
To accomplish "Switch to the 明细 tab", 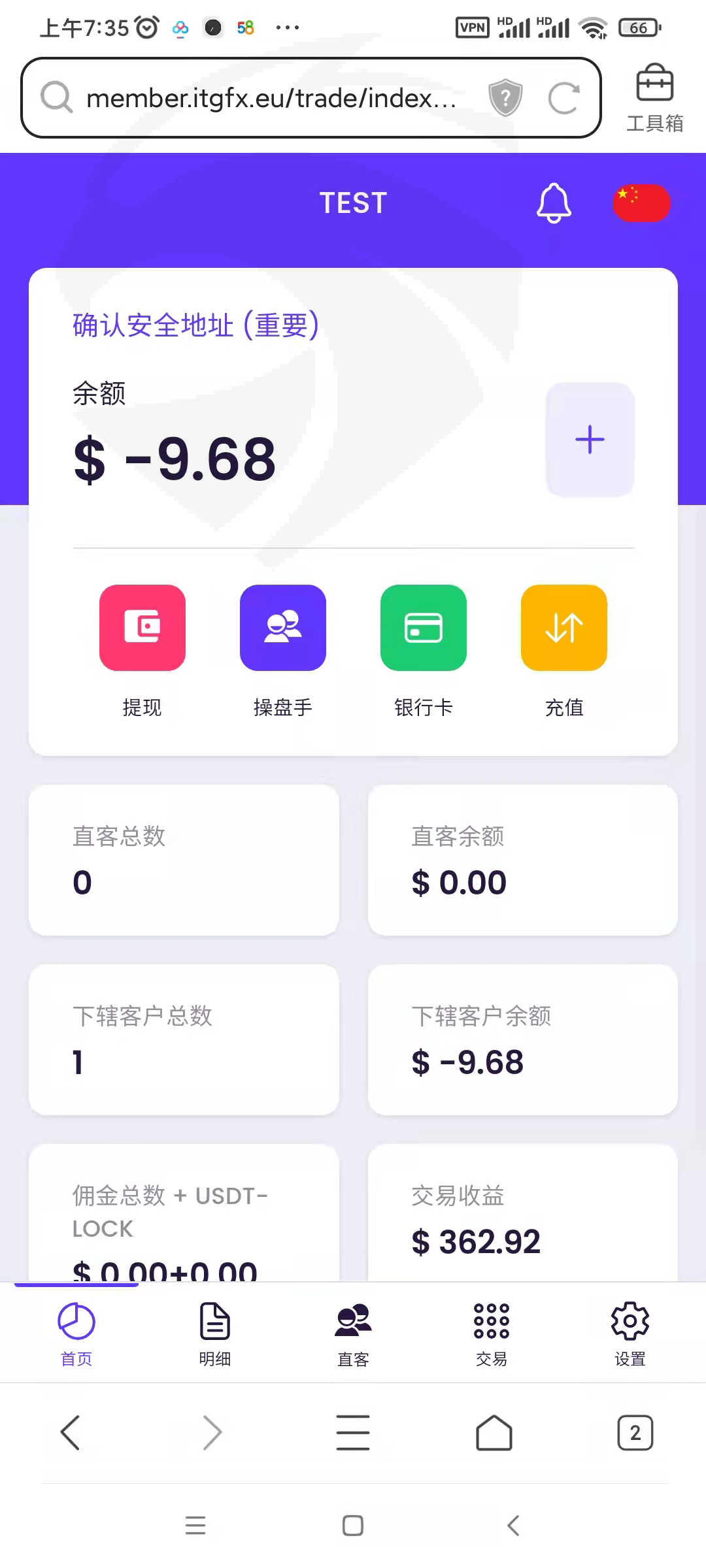I will (214, 1333).
